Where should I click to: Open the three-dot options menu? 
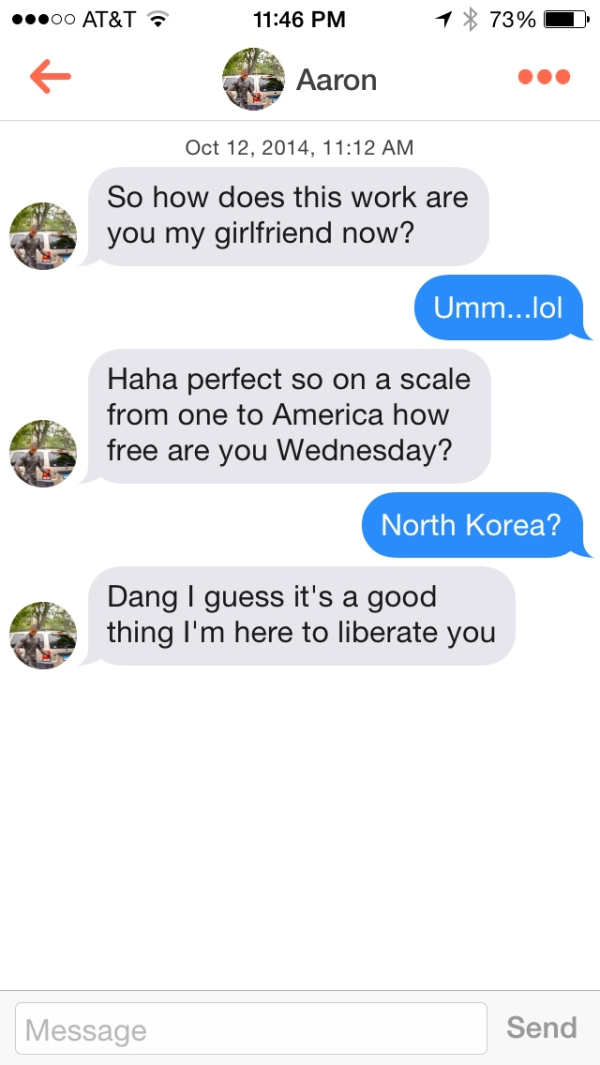(x=544, y=77)
